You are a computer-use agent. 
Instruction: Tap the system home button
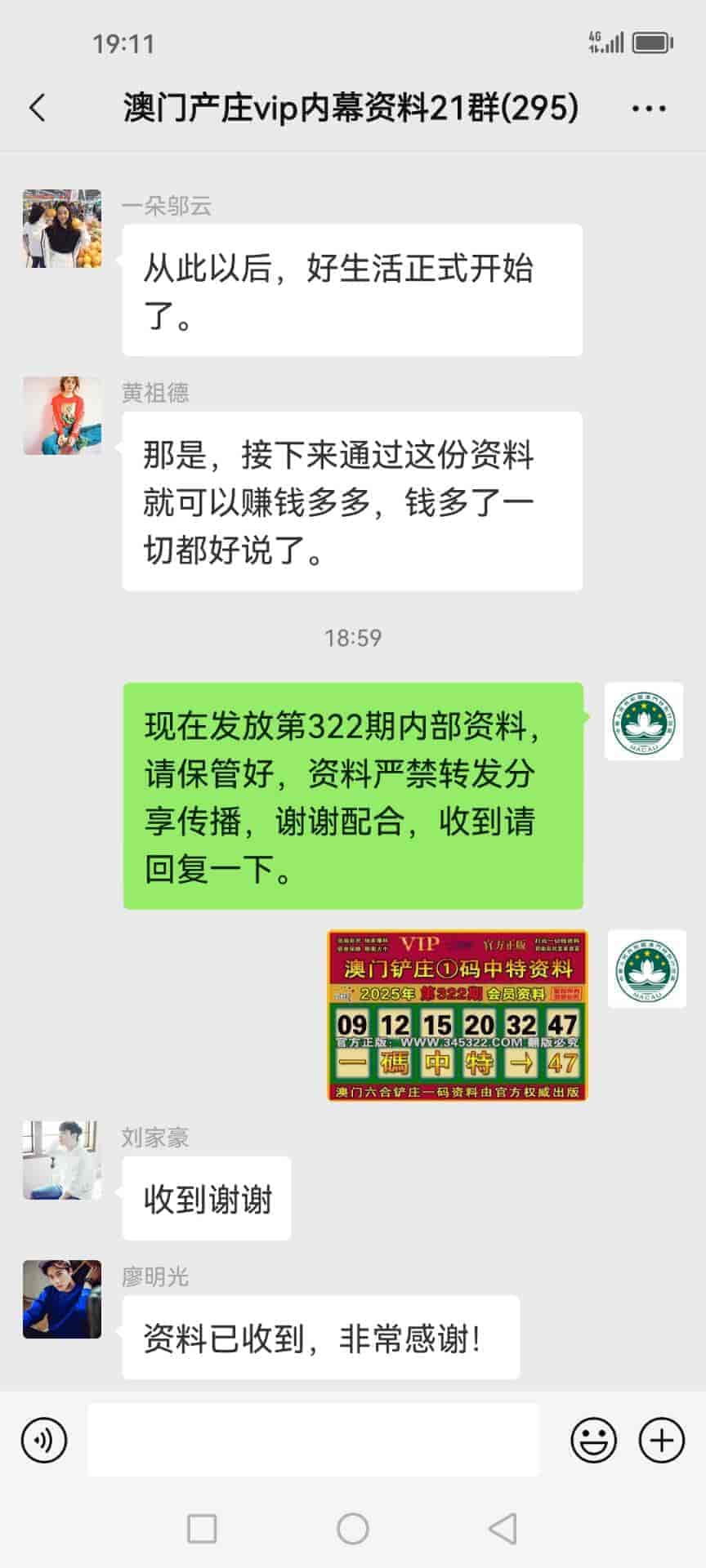[x=353, y=1528]
